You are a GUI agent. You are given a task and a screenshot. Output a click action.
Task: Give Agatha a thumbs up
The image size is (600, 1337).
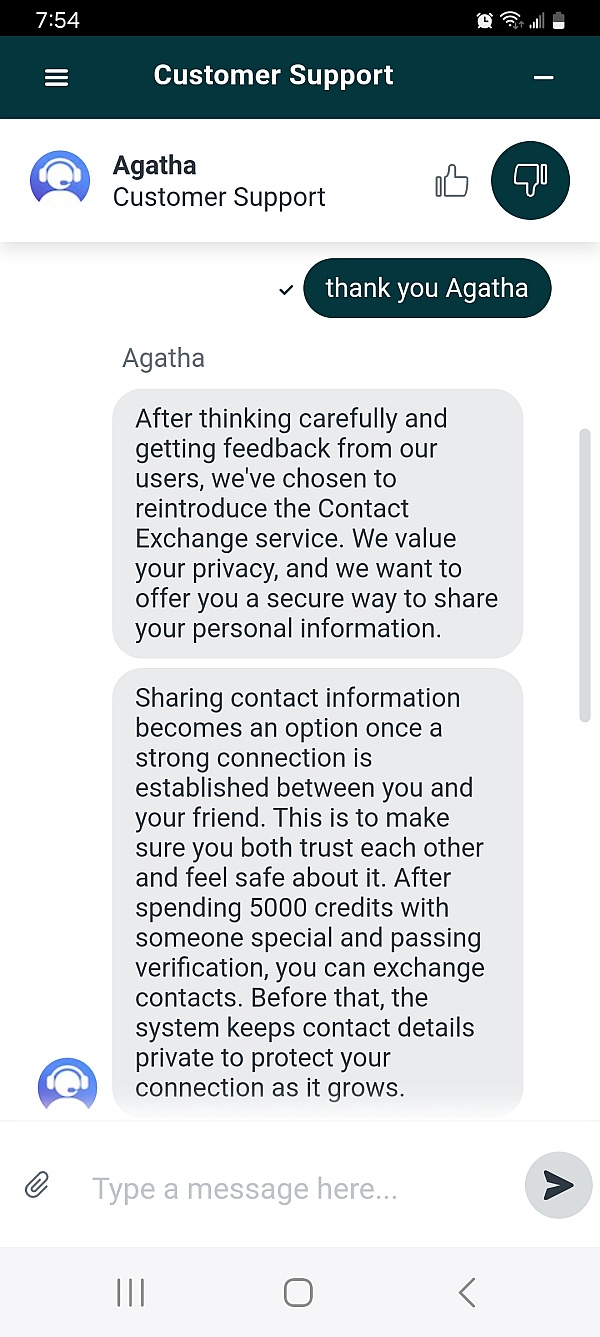point(452,182)
